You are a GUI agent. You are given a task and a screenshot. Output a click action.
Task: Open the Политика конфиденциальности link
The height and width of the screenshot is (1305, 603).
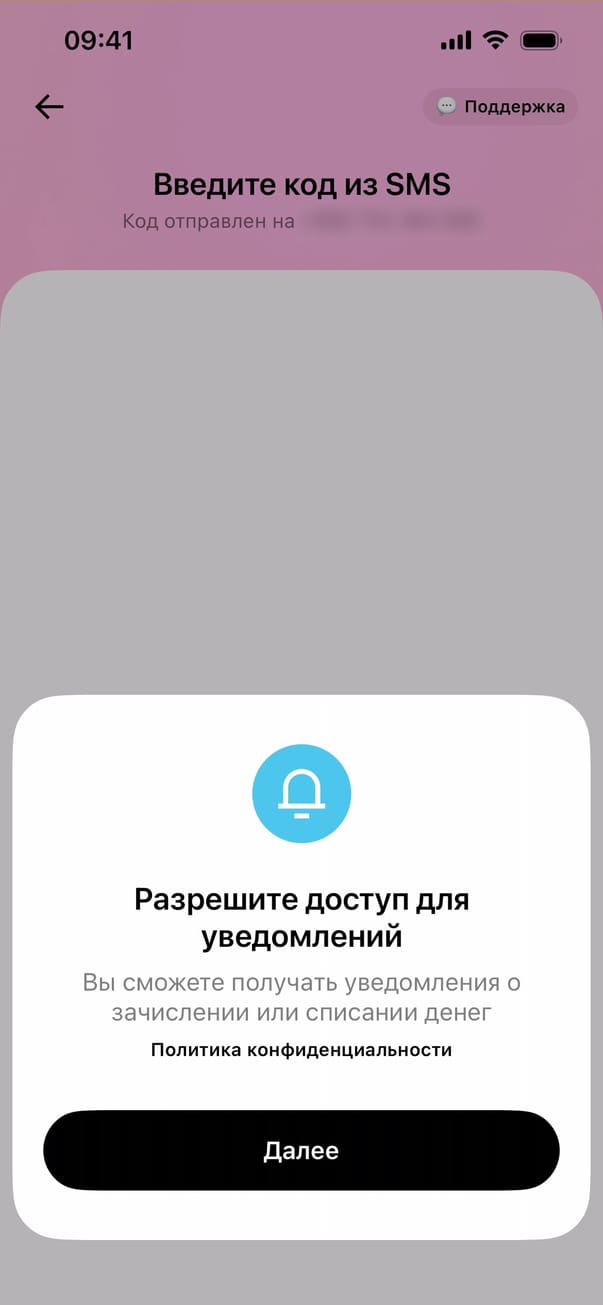301,1050
